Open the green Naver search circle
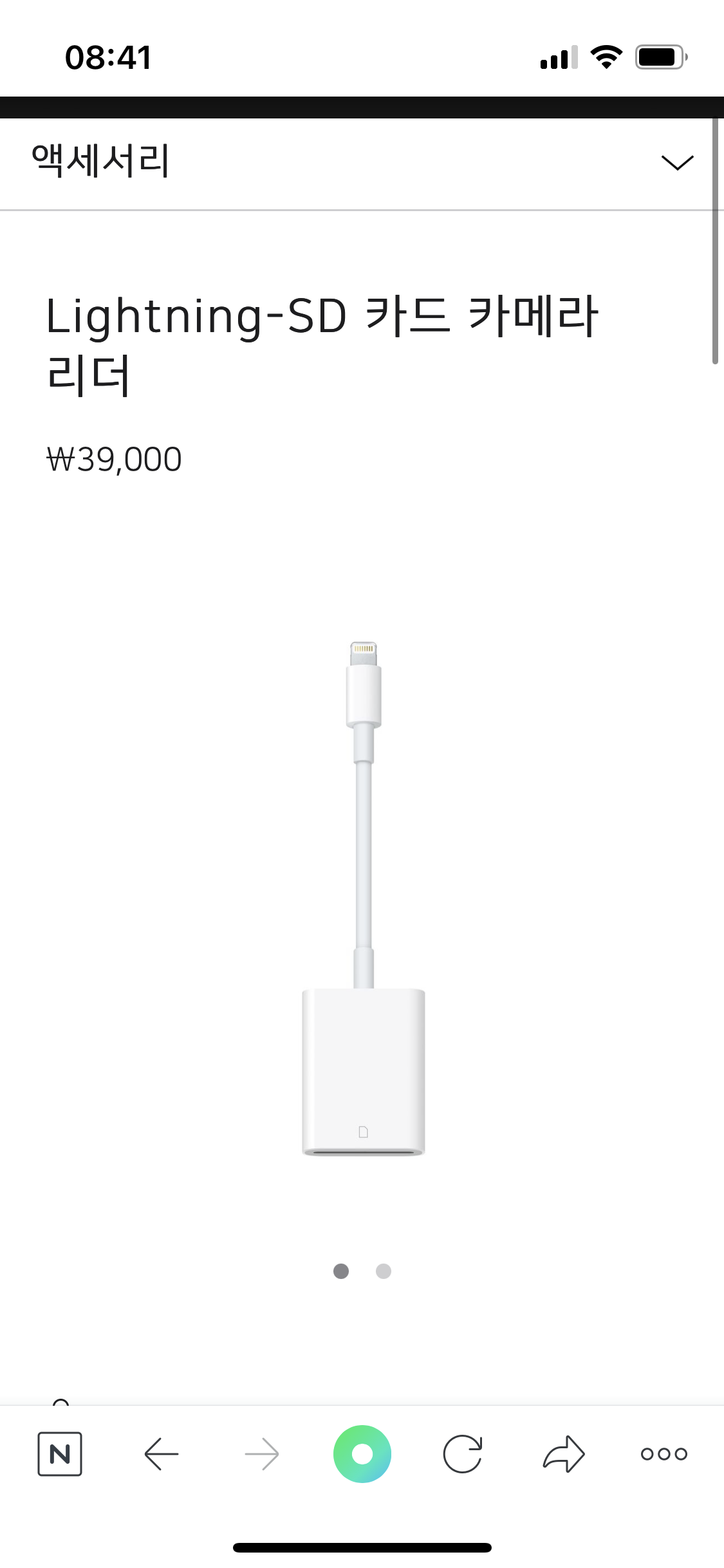Screen dimensions: 724x1568 [x=362, y=1453]
